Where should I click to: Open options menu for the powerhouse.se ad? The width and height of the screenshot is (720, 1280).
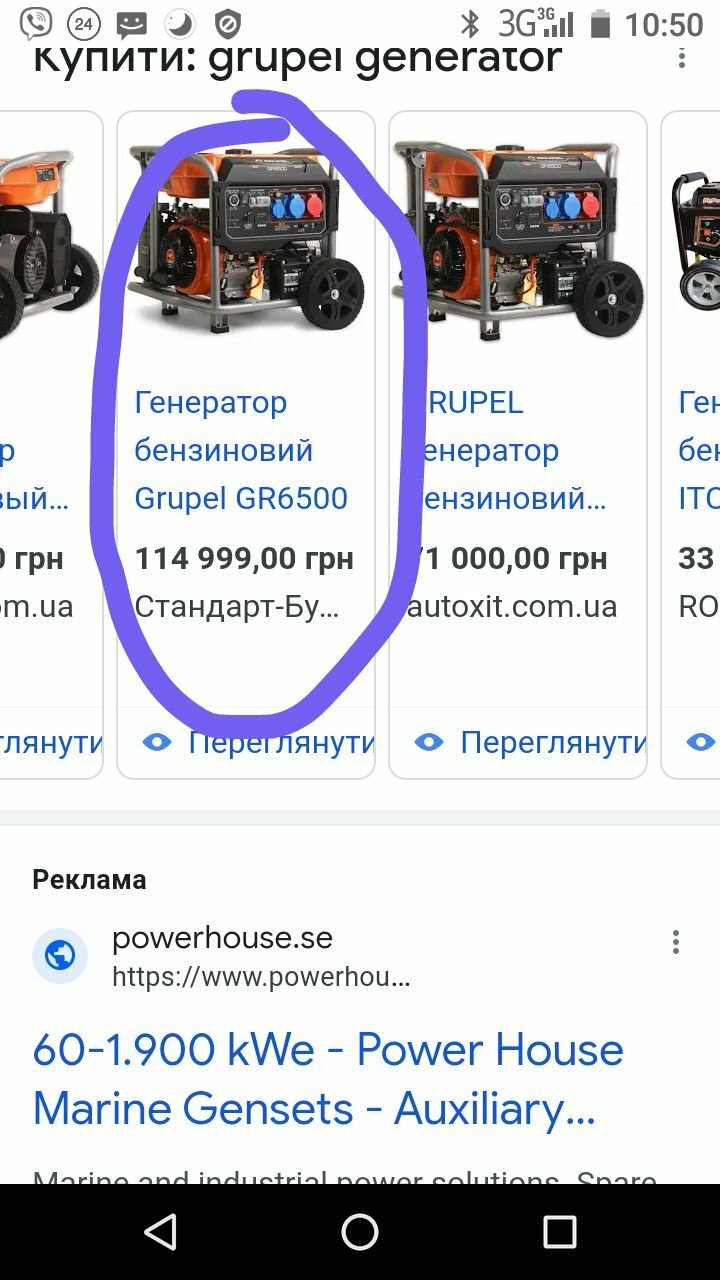pos(676,942)
